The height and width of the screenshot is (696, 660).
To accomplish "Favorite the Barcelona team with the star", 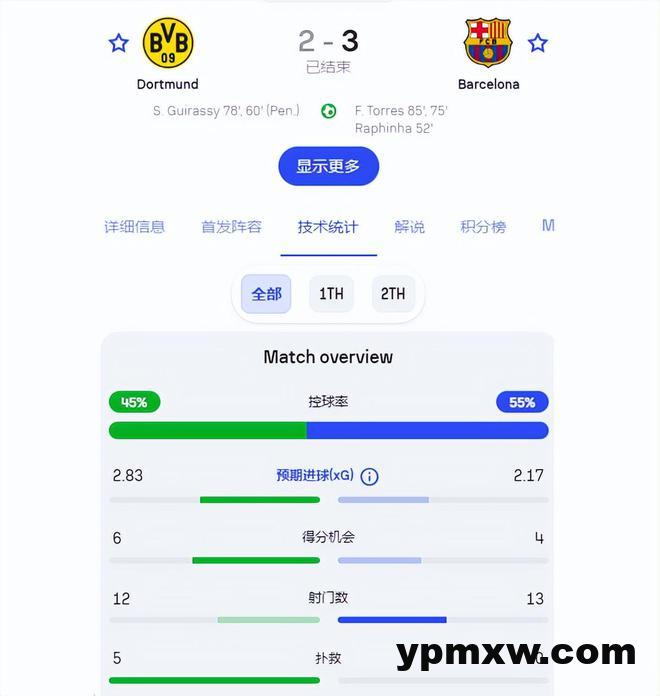I will point(538,43).
